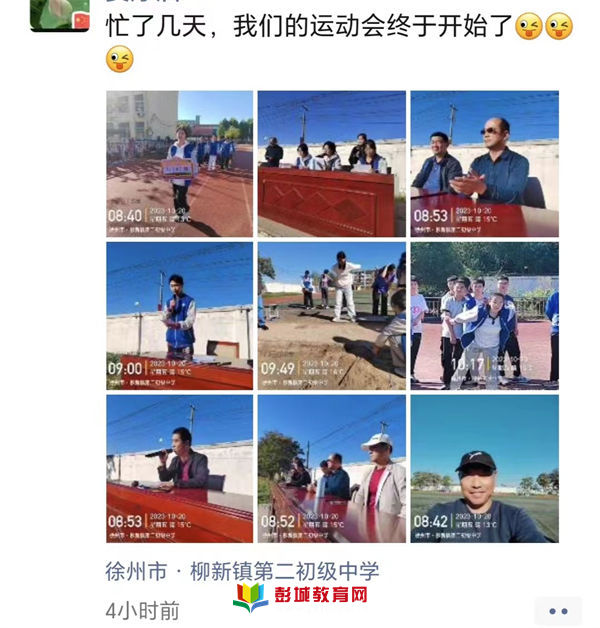Open the 08:40 parade photo
This screenshot has width=600, height=628.
180,164
